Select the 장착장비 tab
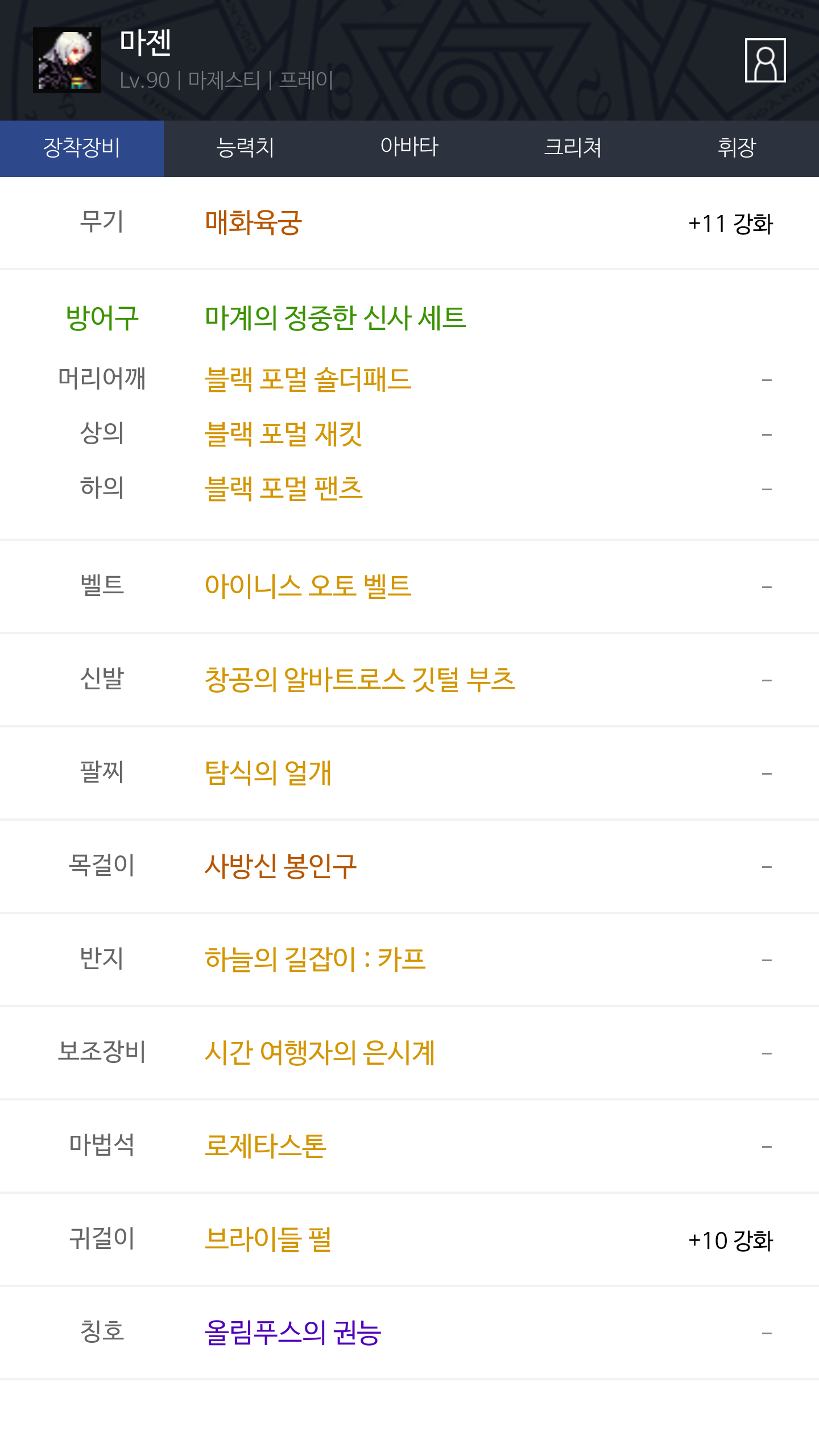819x1456 pixels. click(x=82, y=148)
